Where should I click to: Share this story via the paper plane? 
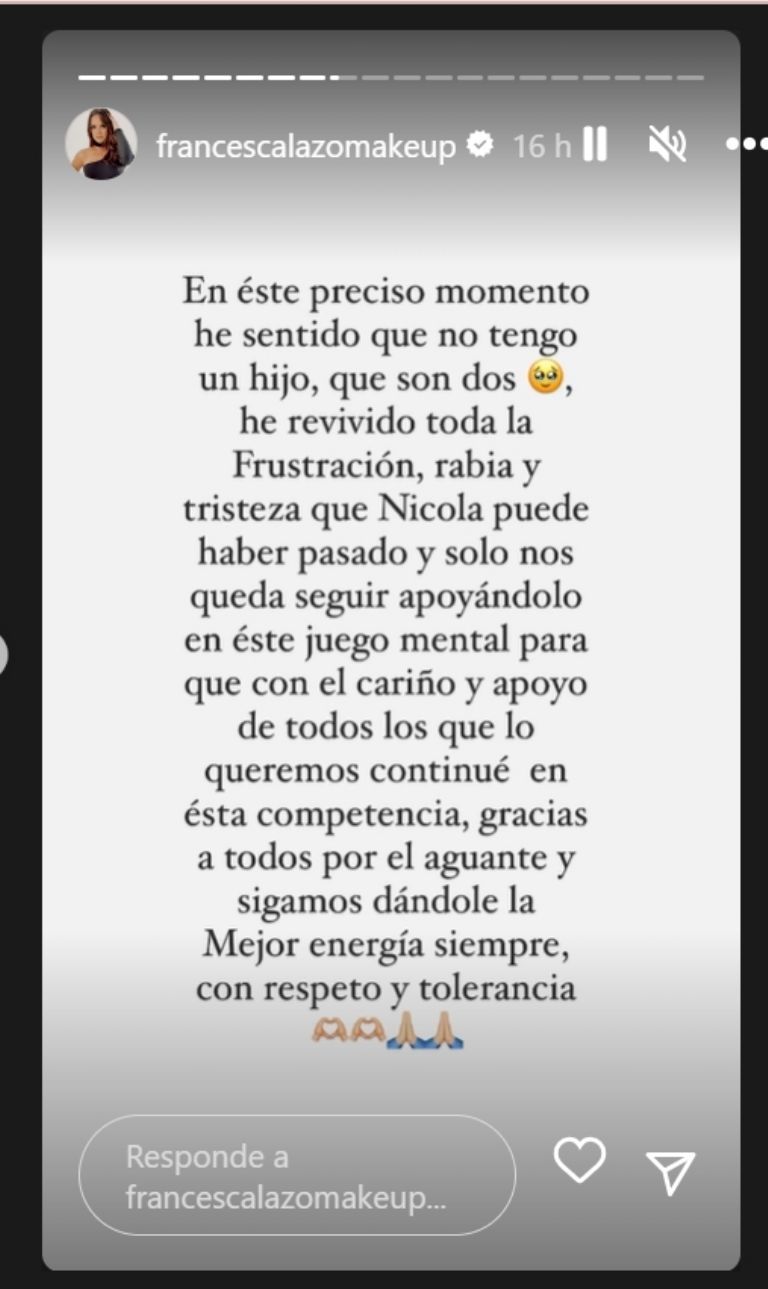(x=670, y=1172)
